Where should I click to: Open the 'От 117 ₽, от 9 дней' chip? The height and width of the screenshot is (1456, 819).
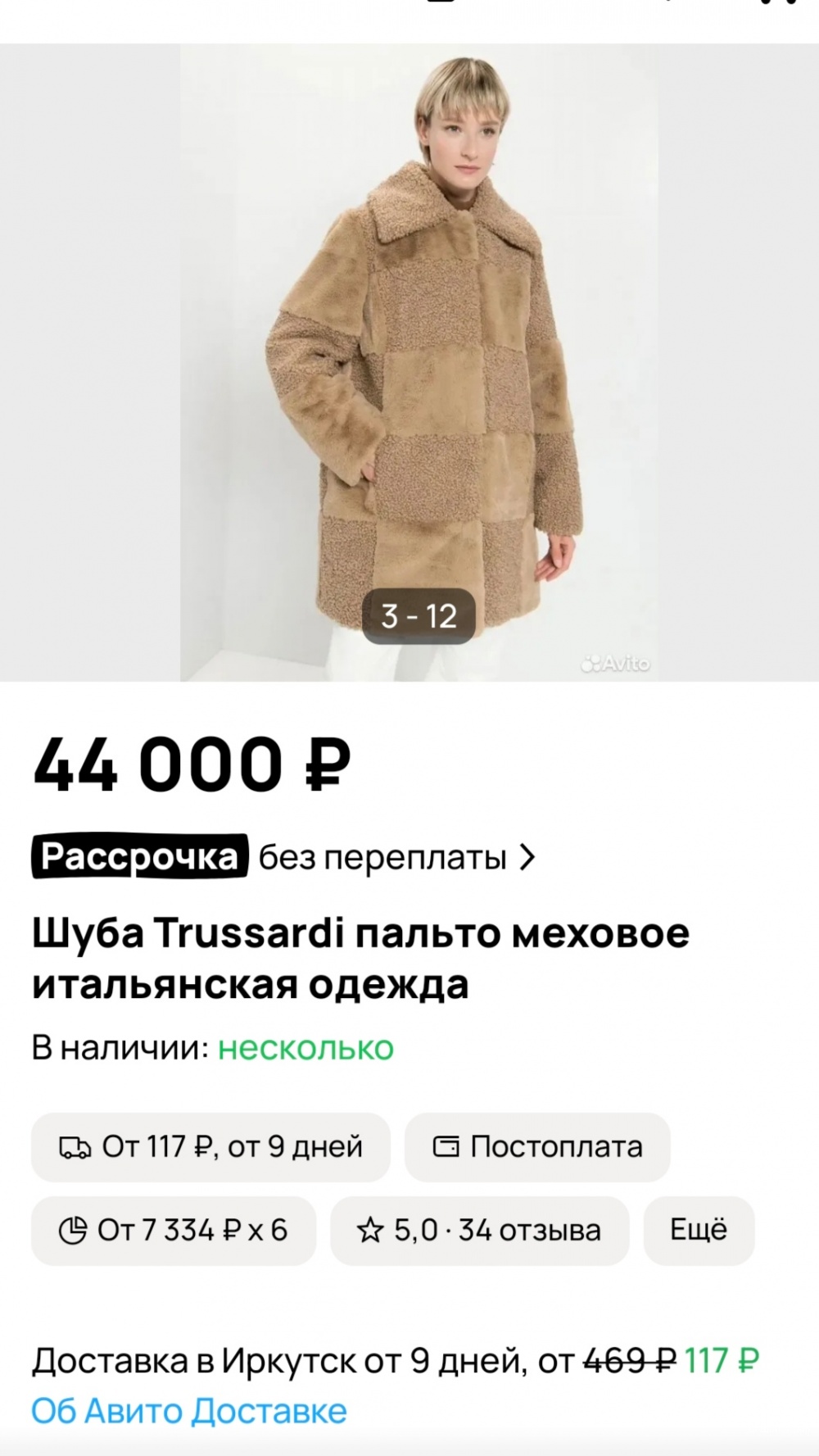[x=211, y=1147]
